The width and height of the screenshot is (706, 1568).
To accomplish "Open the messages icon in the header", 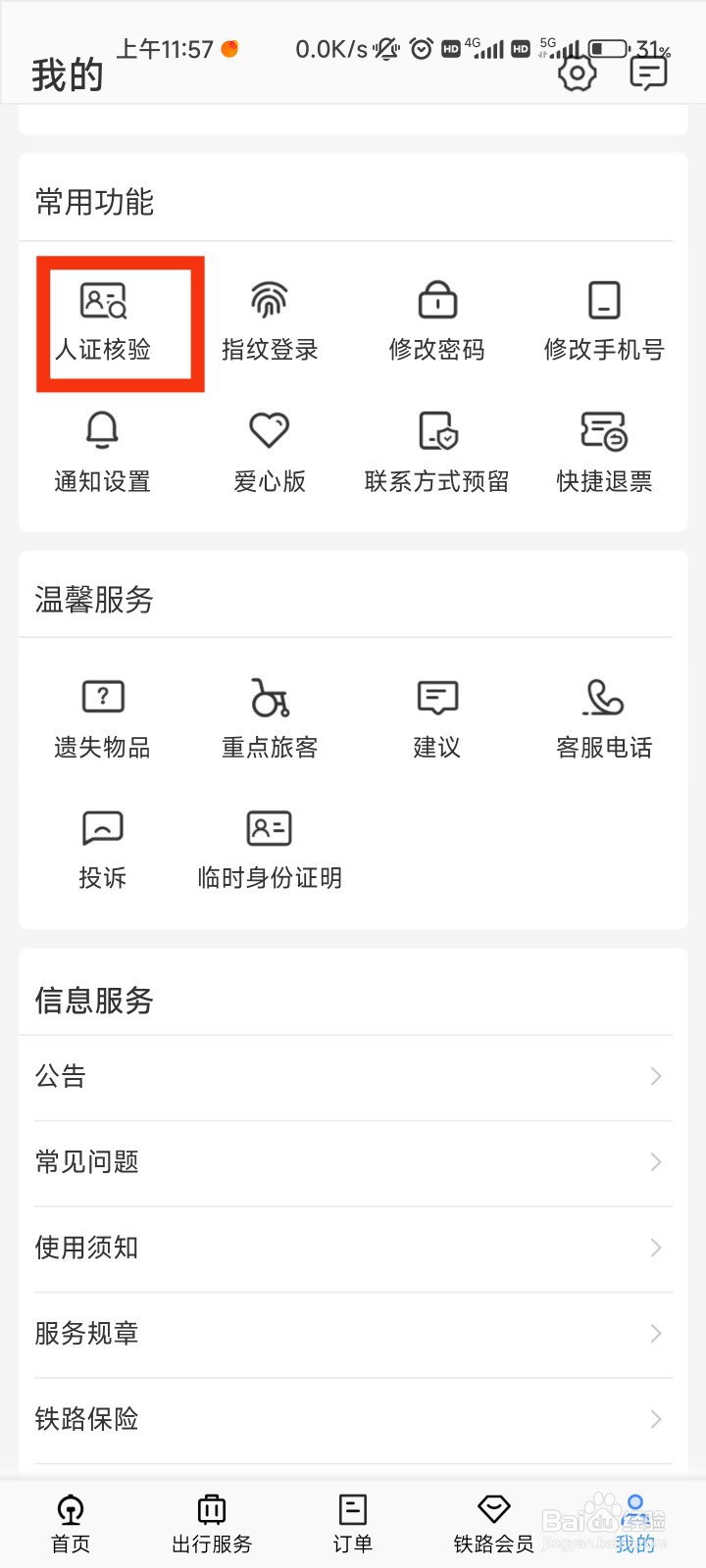I will click(648, 73).
